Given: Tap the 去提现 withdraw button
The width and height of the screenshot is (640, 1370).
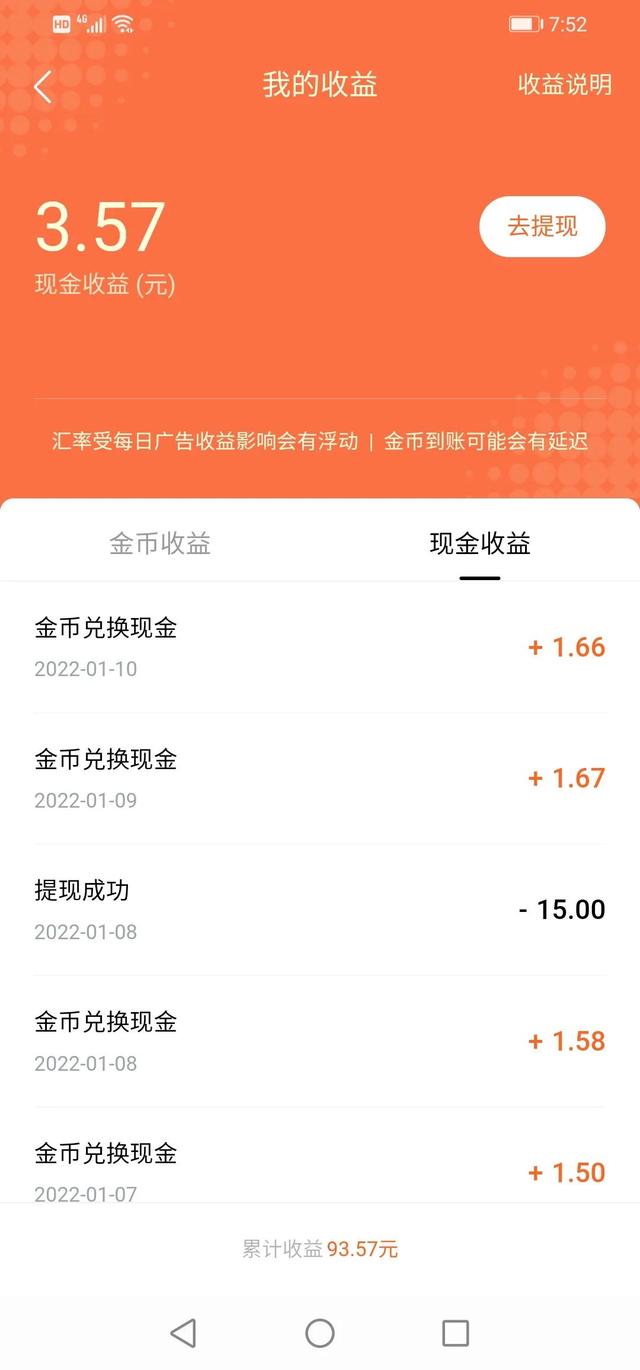Looking at the screenshot, I should click(x=542, y=227).
